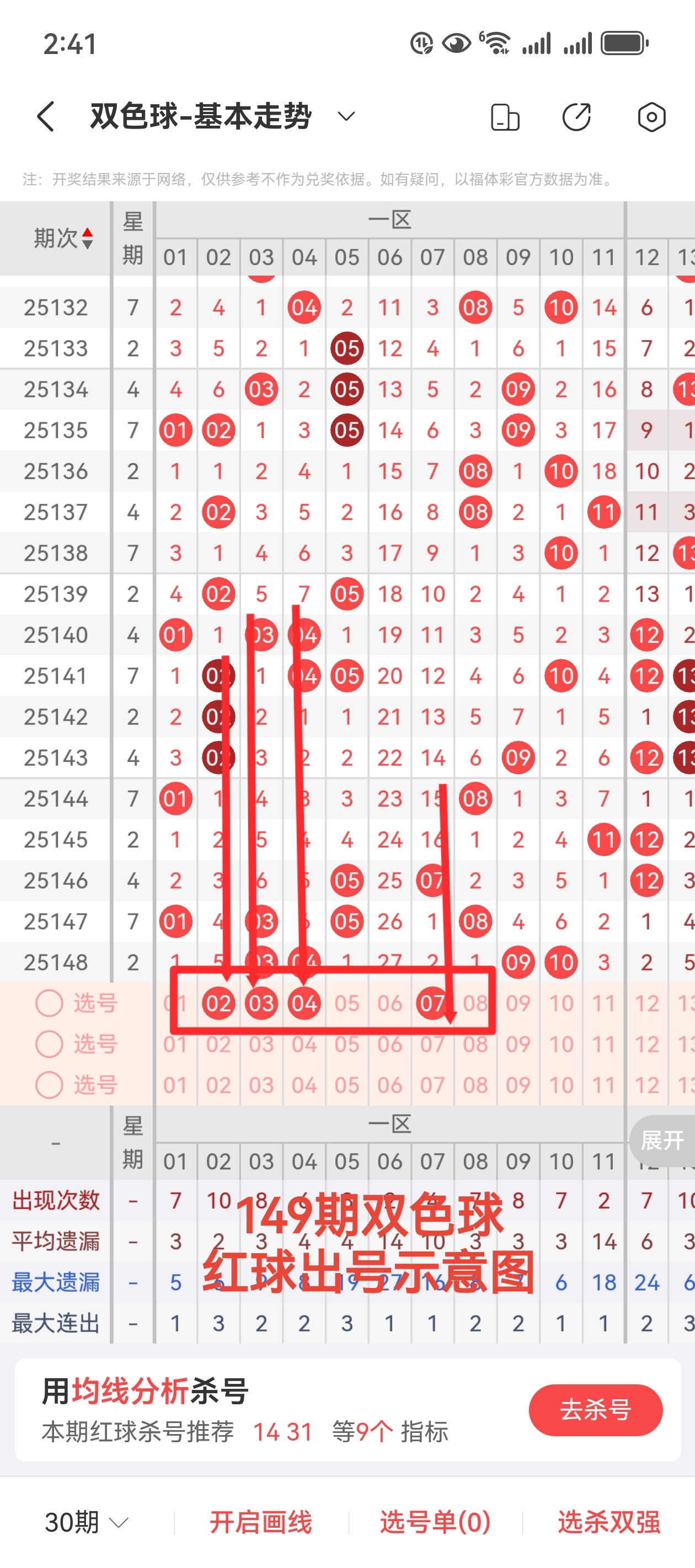Expand the 双色球-基本走势 chart type dropdown

[346, 116]
